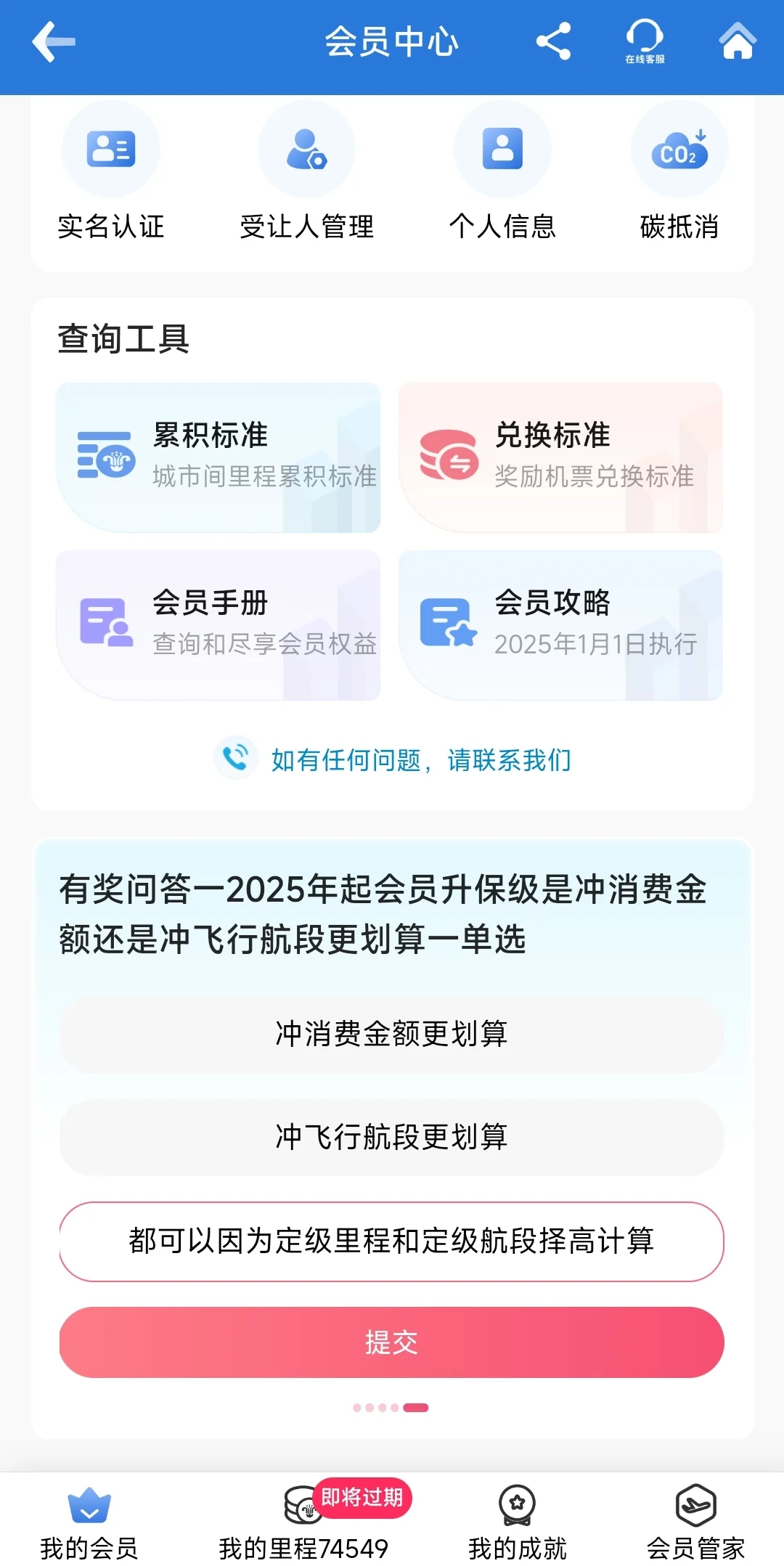Open the 会员手册 card
Image resolution: width=784 pixels, height=1566 pixels.
click(x=219, y=625)
